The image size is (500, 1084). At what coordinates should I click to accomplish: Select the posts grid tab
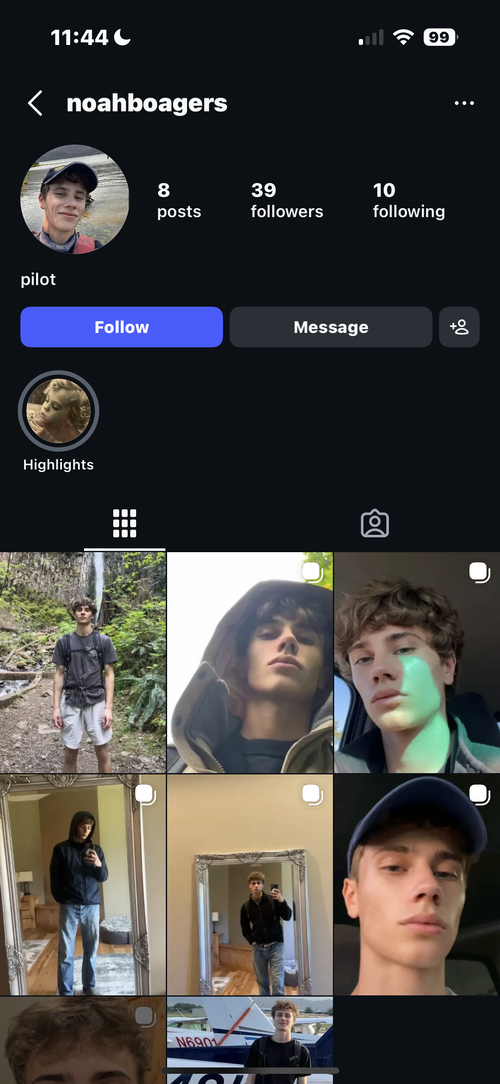tap(124, 524)
